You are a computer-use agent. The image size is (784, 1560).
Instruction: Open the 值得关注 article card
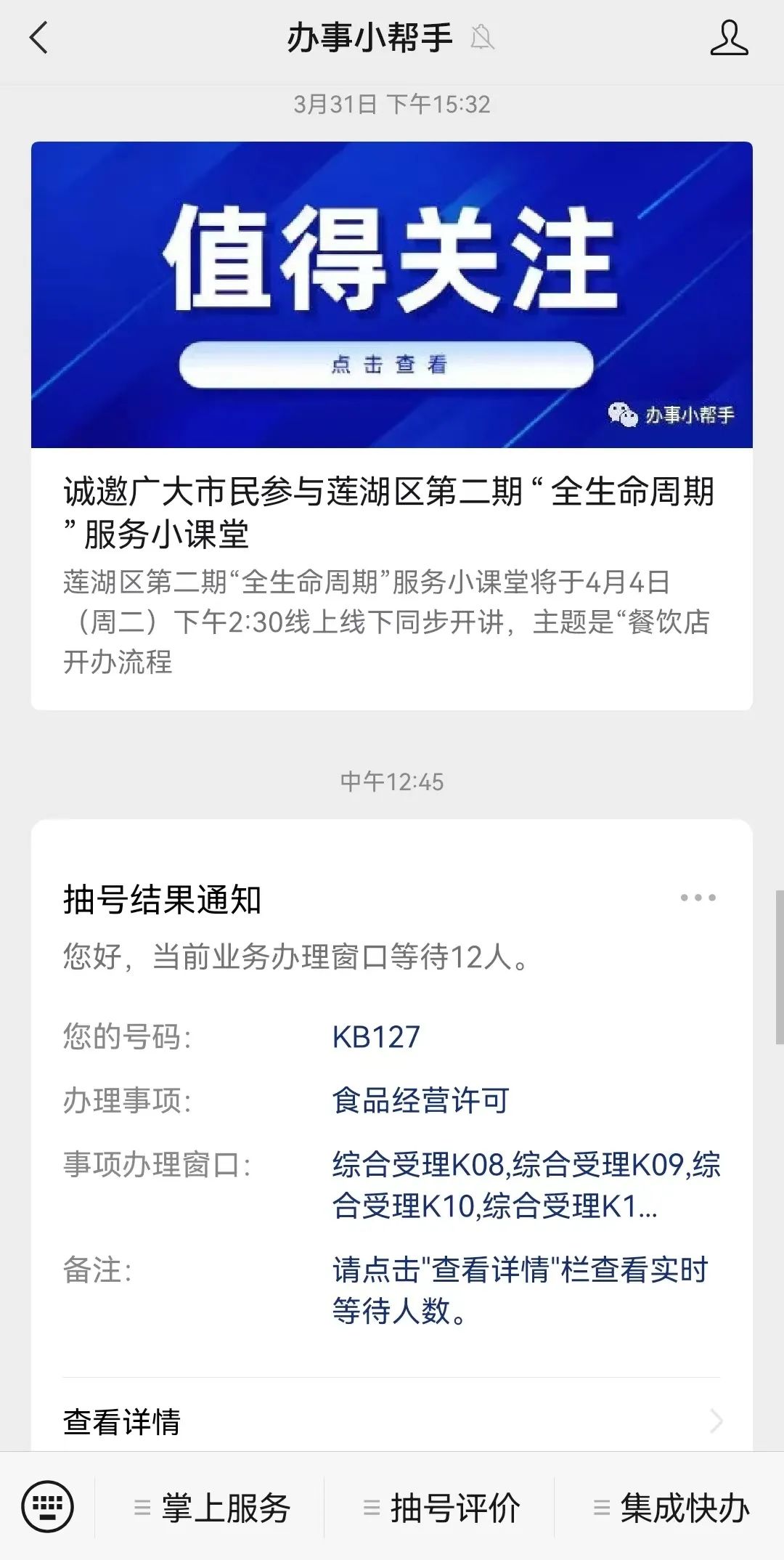pos(391,425)
